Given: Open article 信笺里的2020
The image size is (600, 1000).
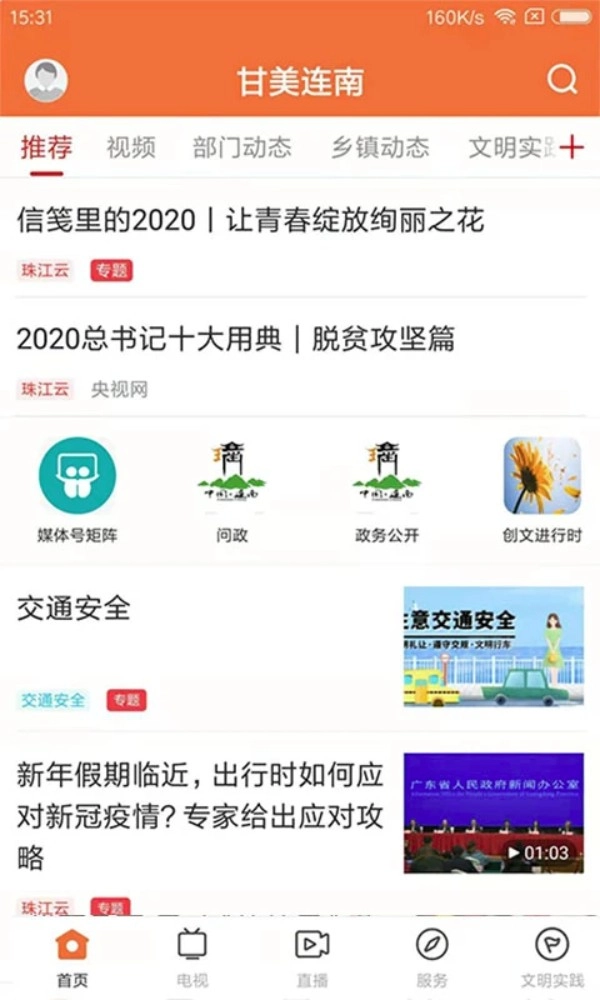Looking at the screenshot, I should click(250, 220).
